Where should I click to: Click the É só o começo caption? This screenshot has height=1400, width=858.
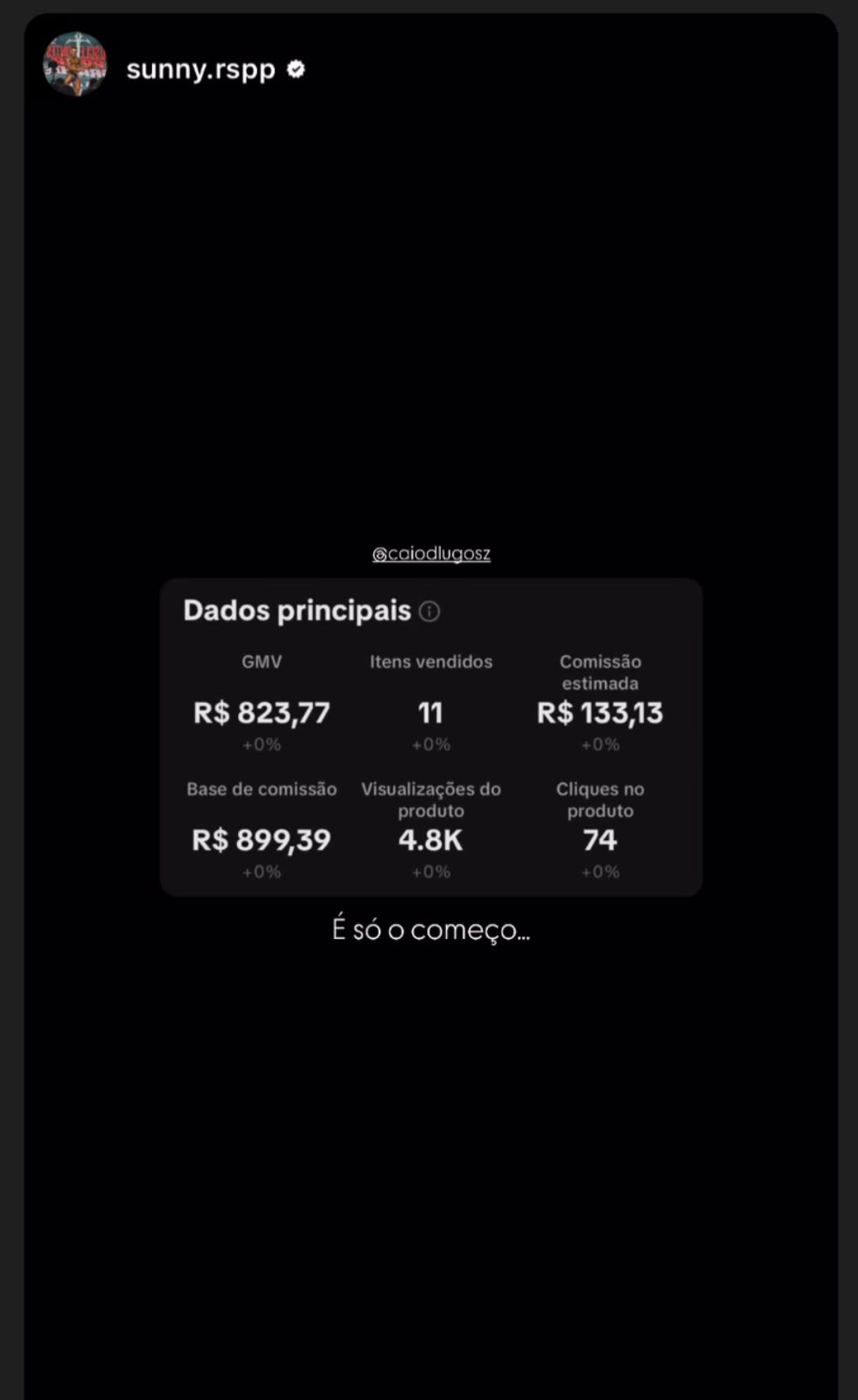point(430,928)
